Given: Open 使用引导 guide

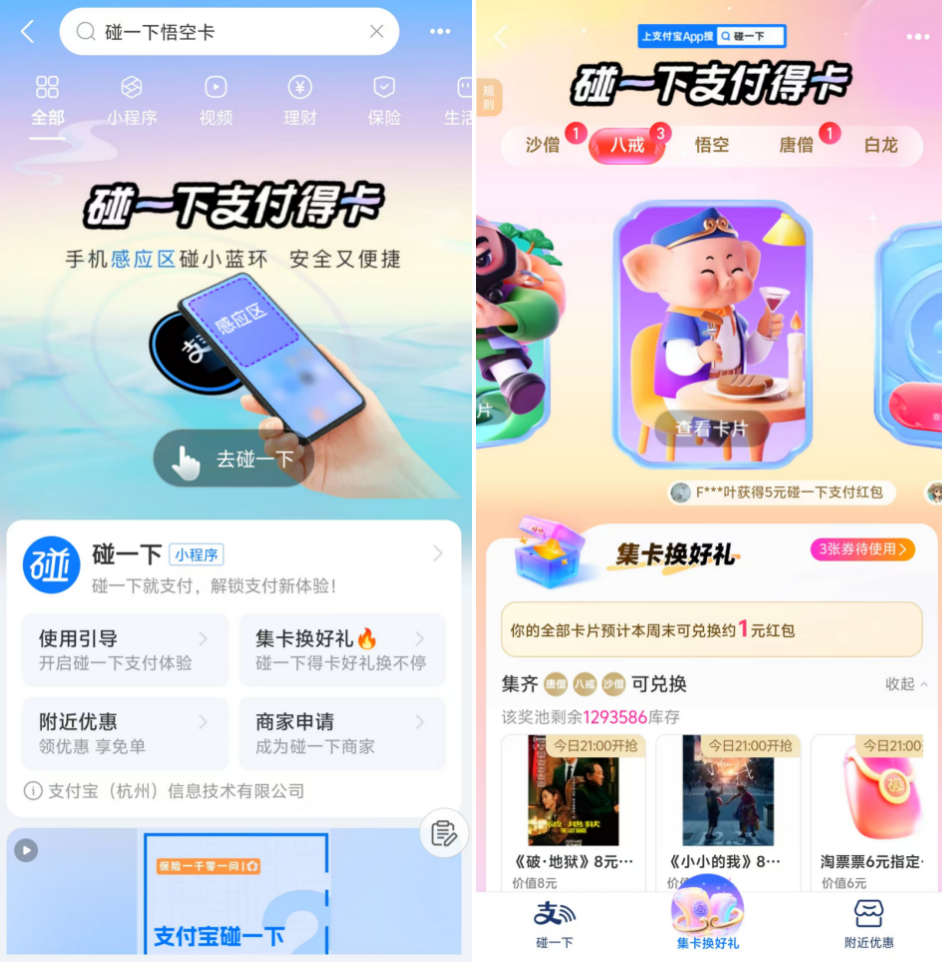Looking at the screenshot, I should pyautogui.click(x=124, y=649).
